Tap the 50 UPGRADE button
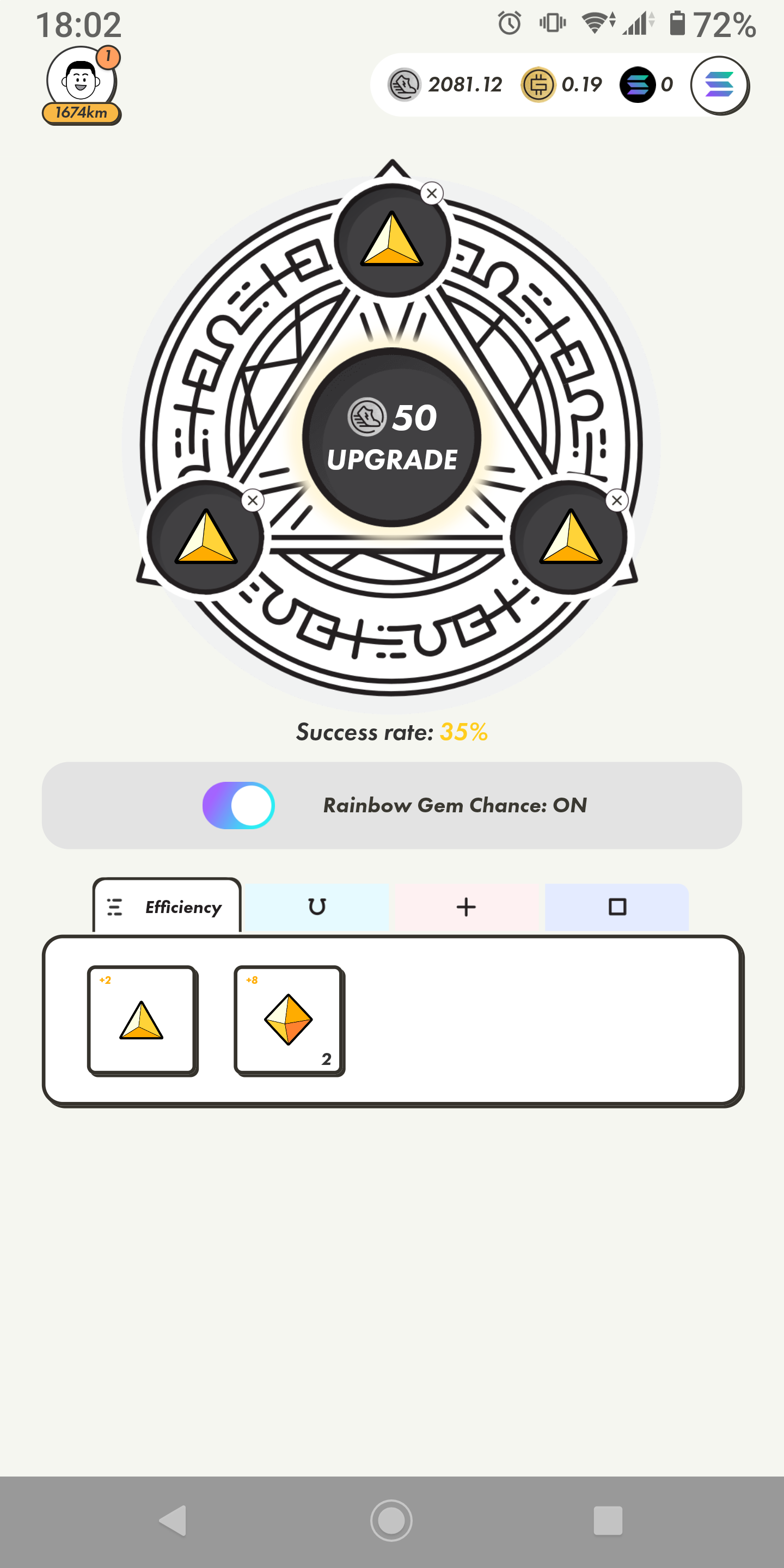 [392, 437]
